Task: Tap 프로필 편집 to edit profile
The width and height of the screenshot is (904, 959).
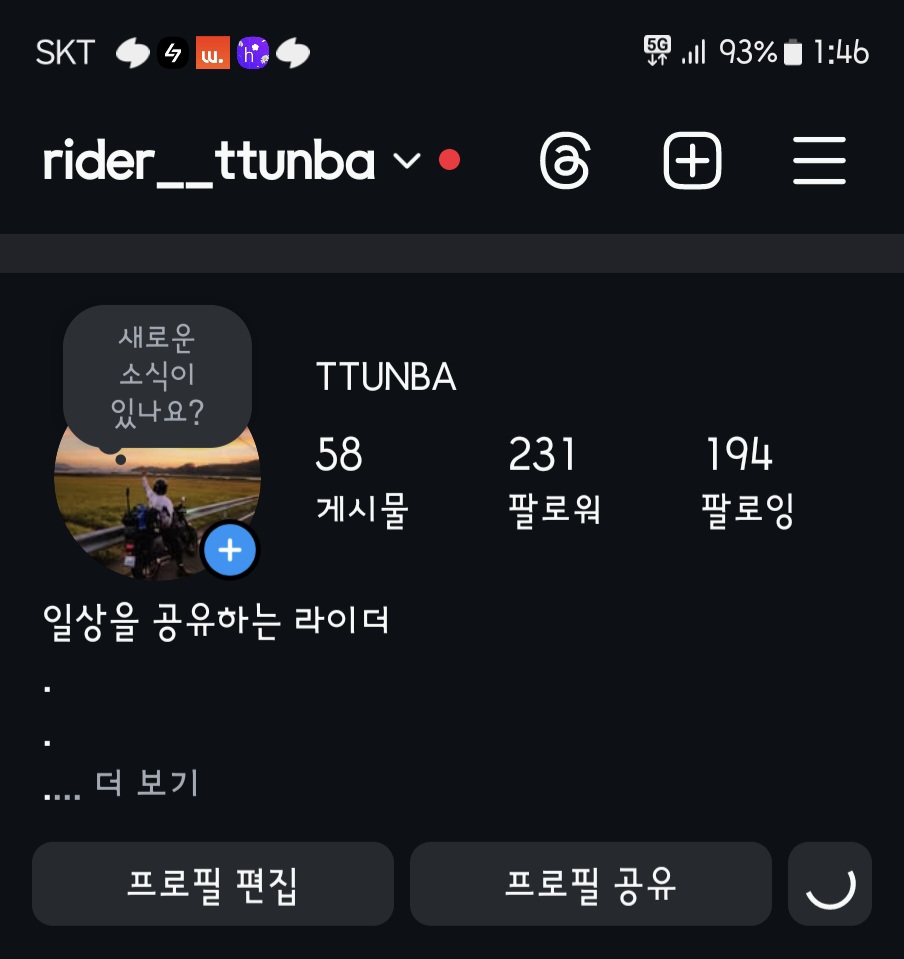Action: click(213, 884)
